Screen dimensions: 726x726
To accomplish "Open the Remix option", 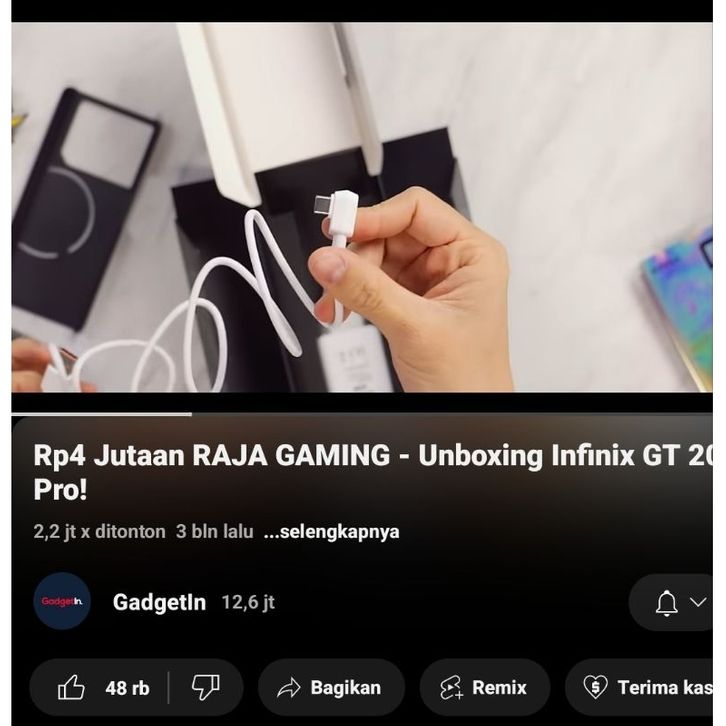I will pos(484,687).
